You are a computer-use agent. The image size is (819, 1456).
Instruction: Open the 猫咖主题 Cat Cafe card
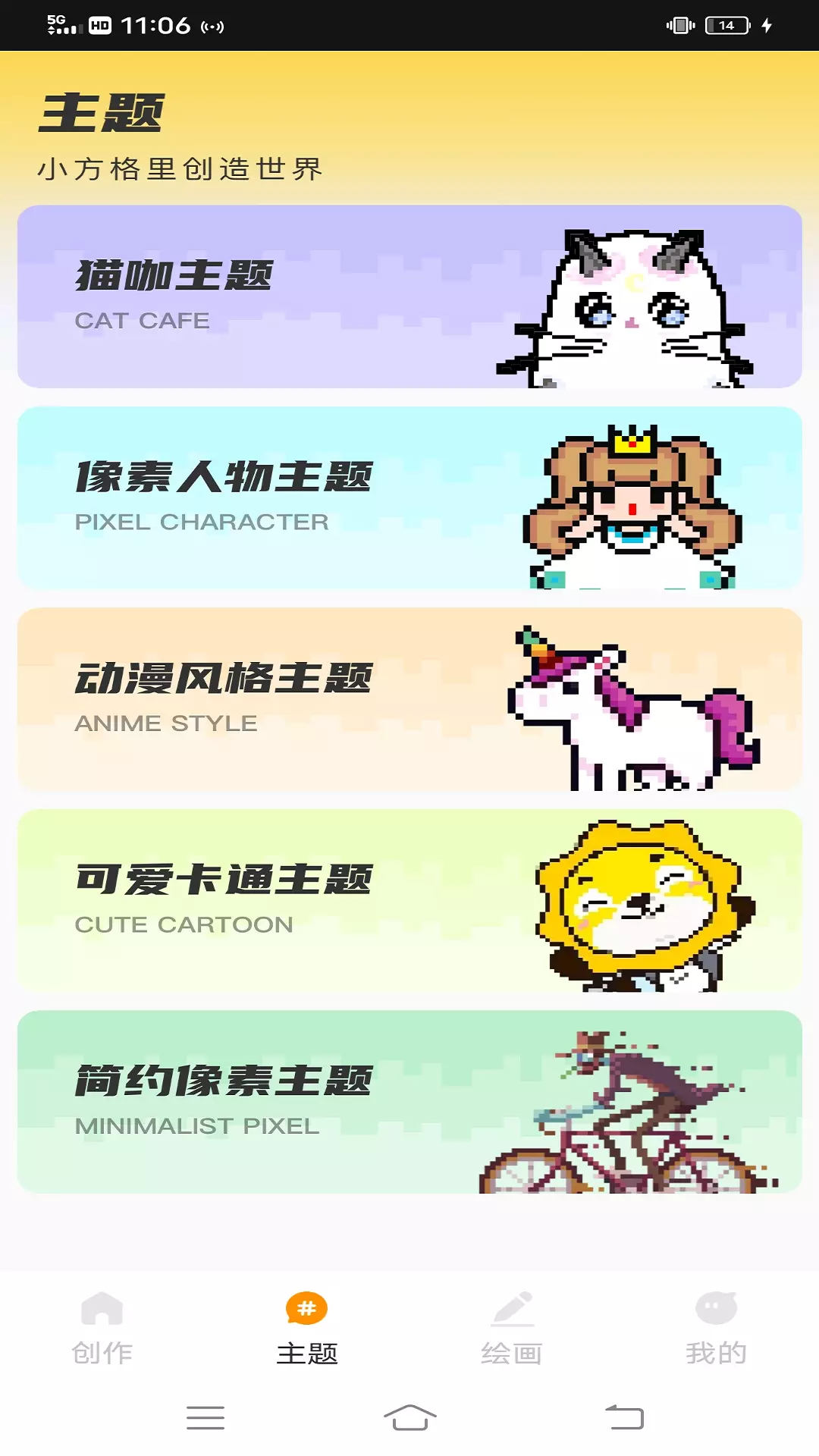(x=409, y=297)
